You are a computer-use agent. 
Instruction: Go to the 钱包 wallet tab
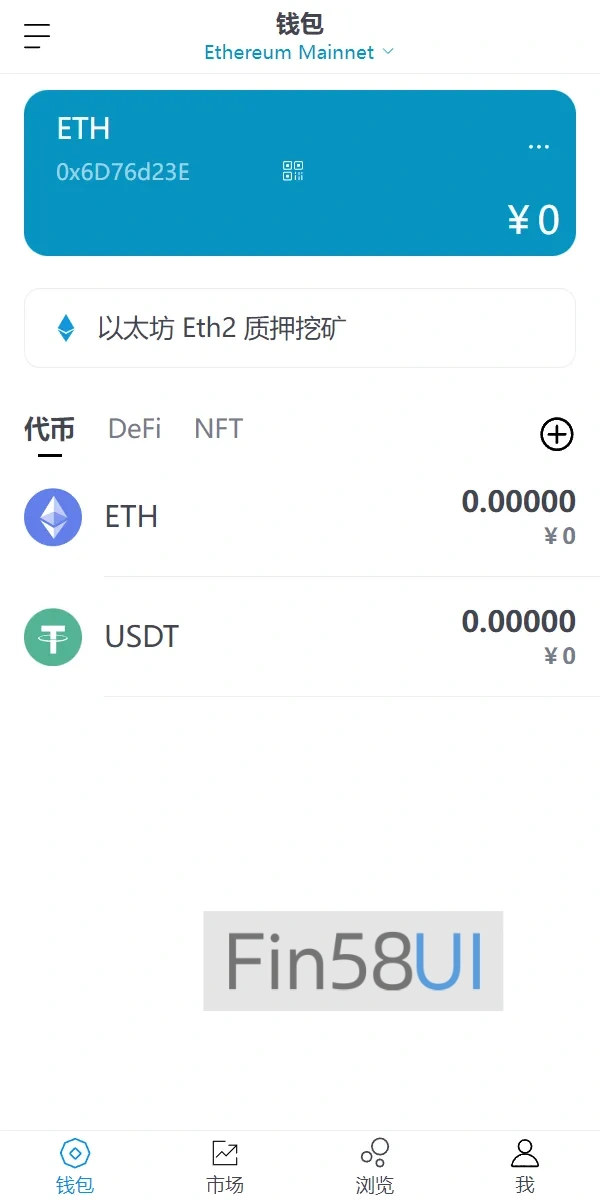point(75,1166)
